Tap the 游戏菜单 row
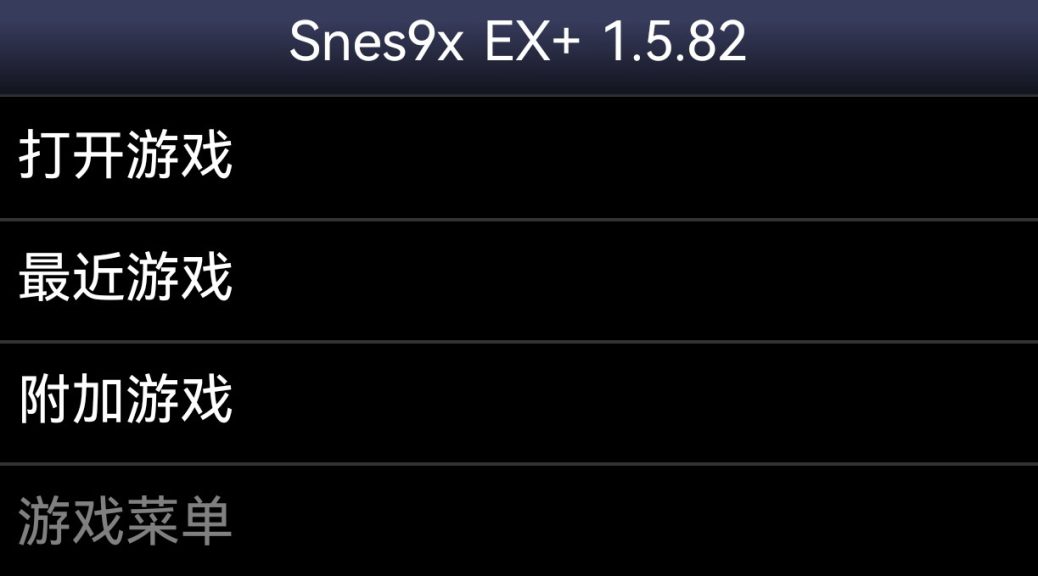 pyautogui.click(x=126, y=522)
